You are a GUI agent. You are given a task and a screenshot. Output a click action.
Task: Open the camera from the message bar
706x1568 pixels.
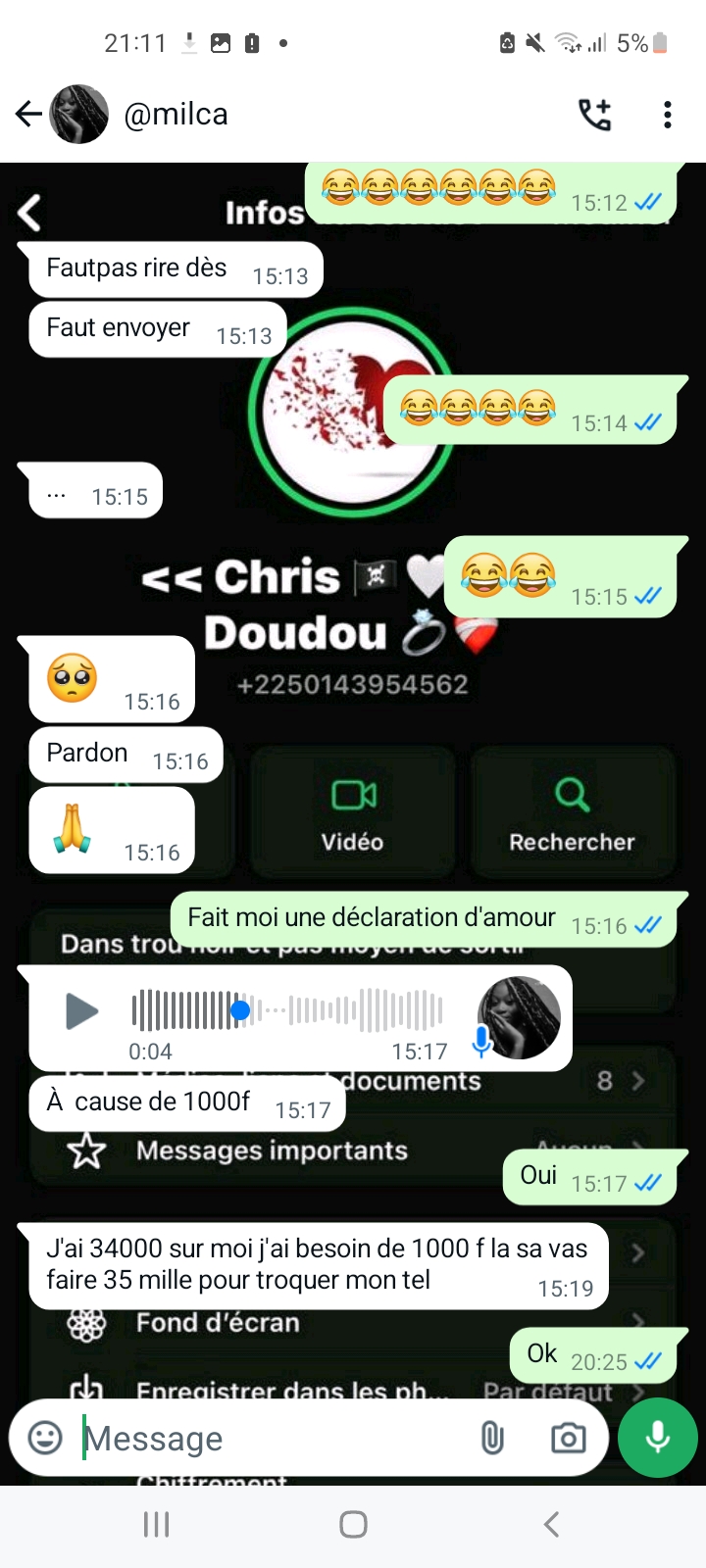569,1438
